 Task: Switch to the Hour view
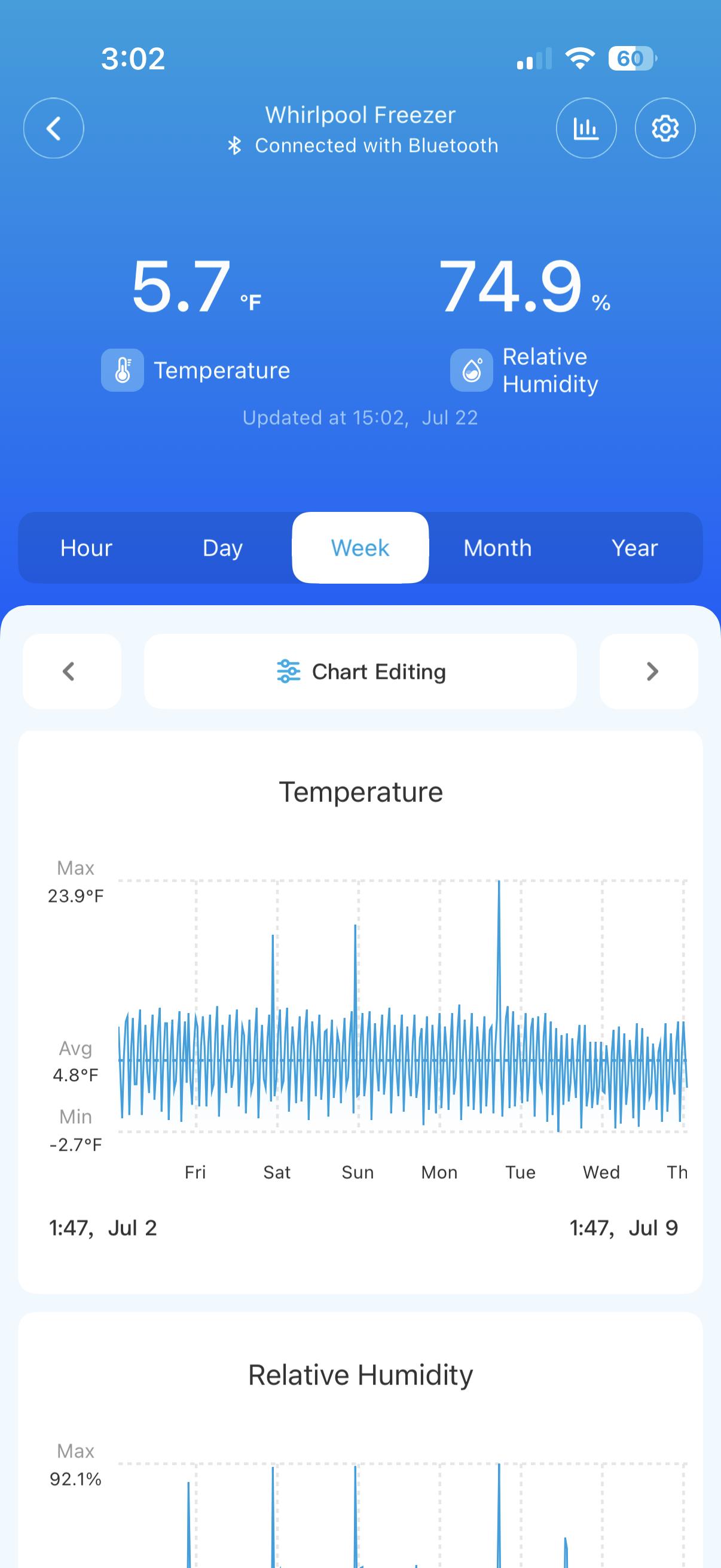[87, 548]
